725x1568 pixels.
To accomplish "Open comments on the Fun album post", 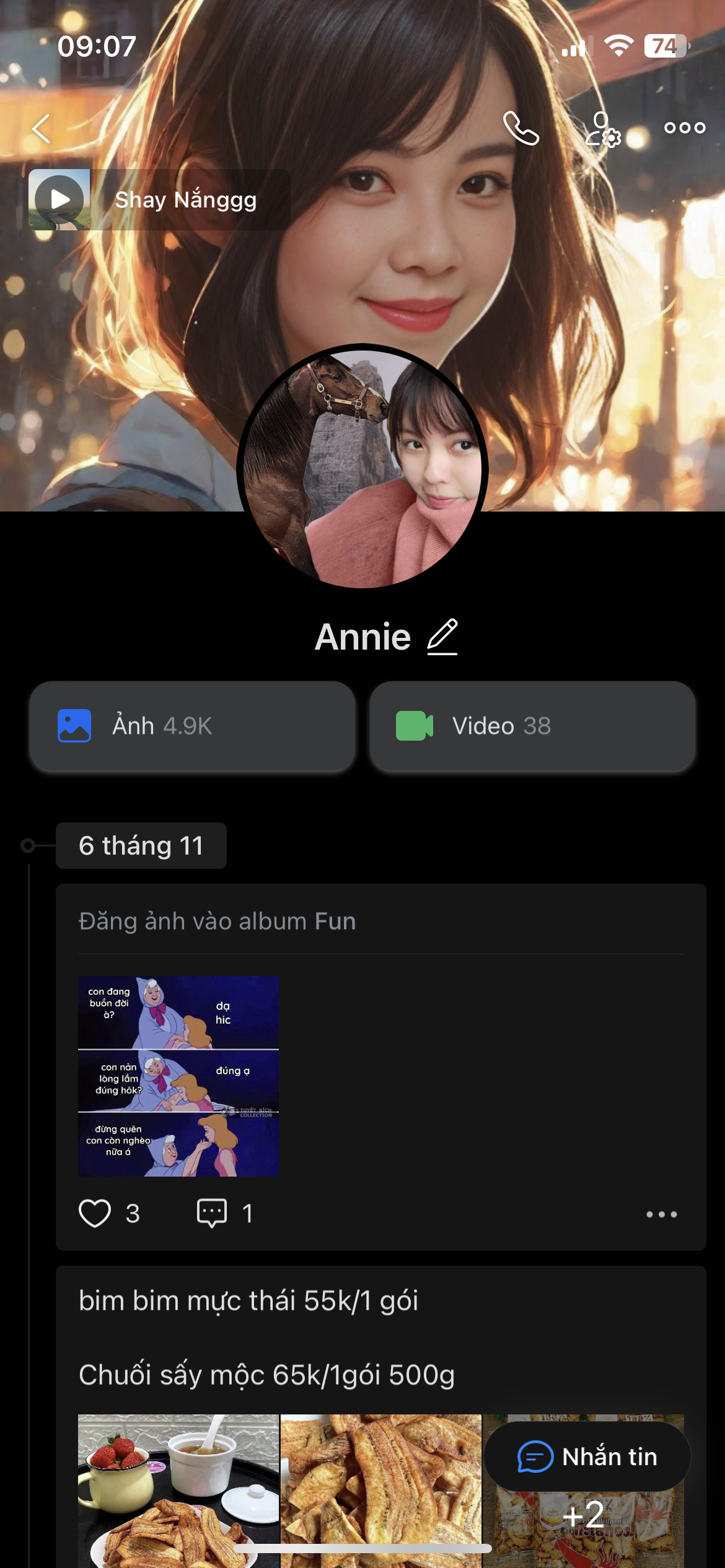I will tap(212, 1213).
